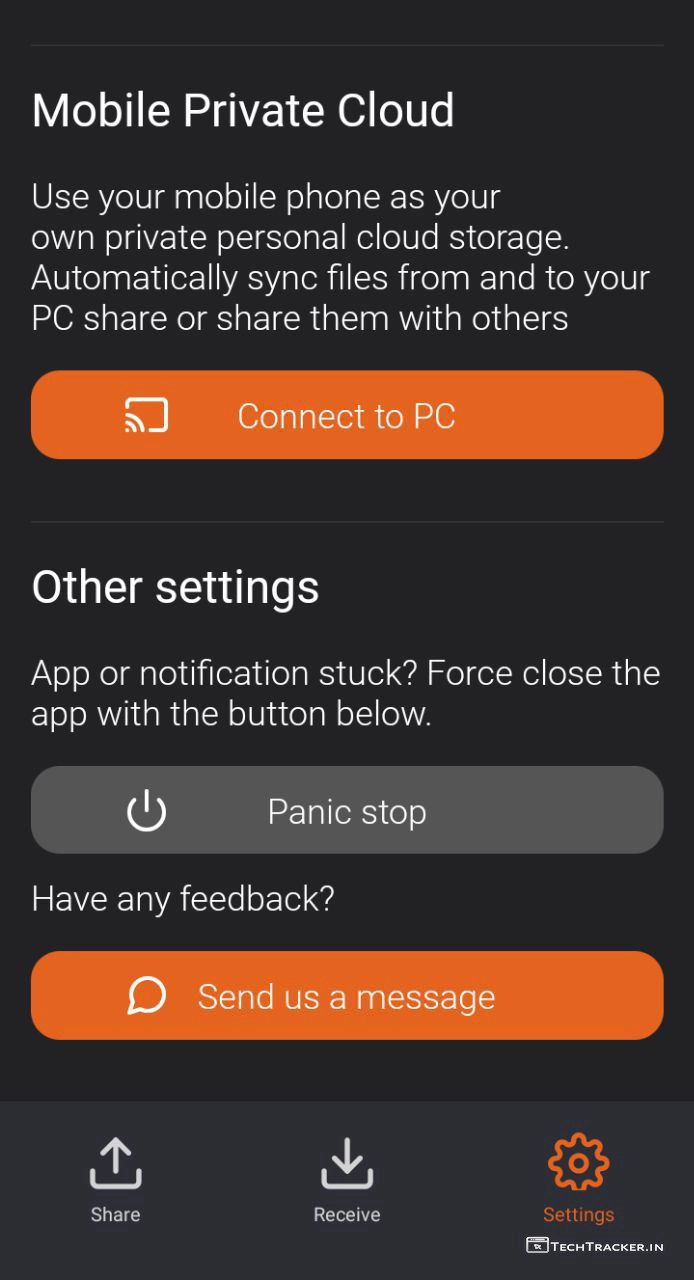Switch to the Share tab
The image size is (694, 1280).
pos(116,1180)
